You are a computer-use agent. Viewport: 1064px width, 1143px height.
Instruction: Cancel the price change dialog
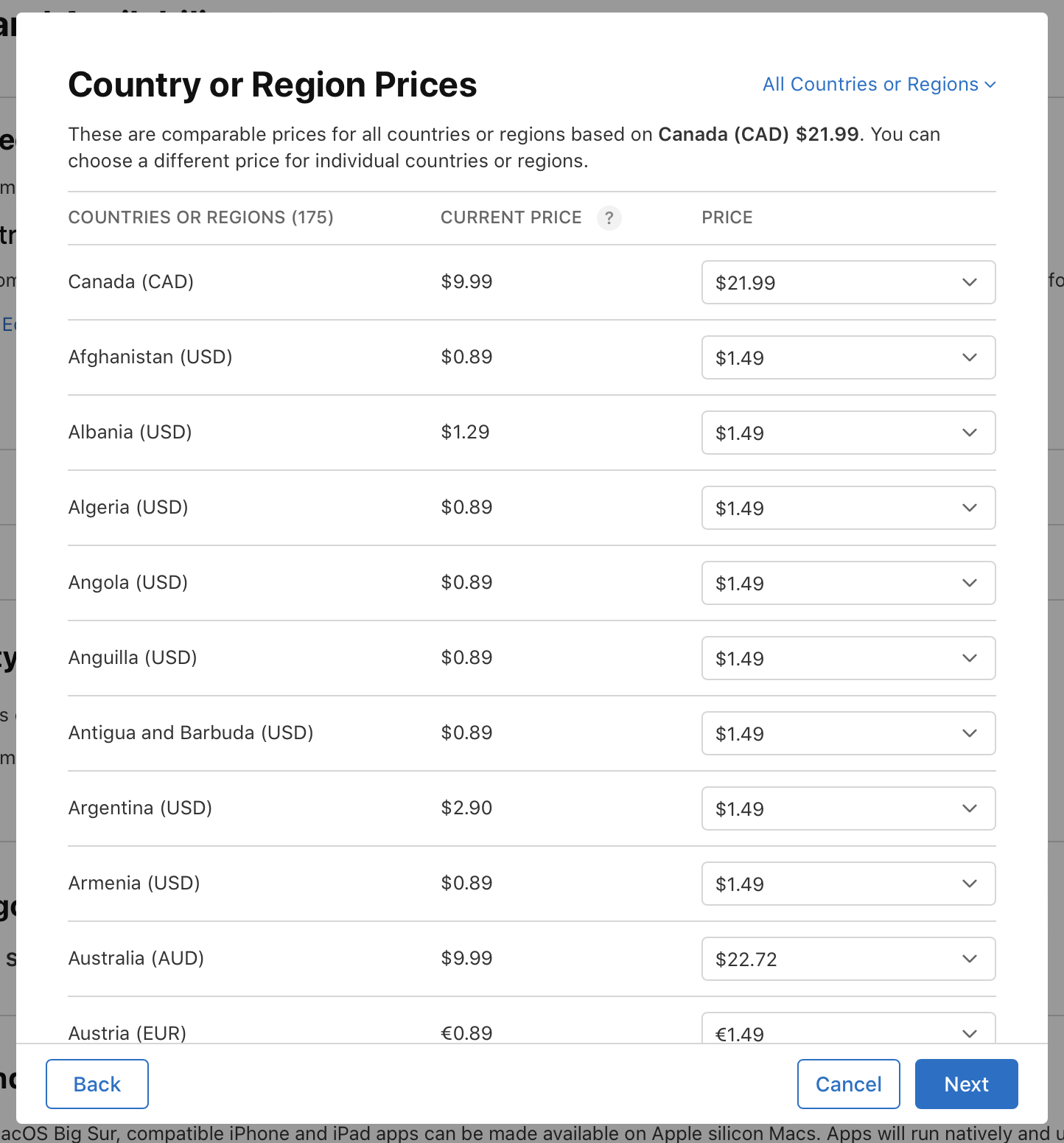coord(848,1084)
